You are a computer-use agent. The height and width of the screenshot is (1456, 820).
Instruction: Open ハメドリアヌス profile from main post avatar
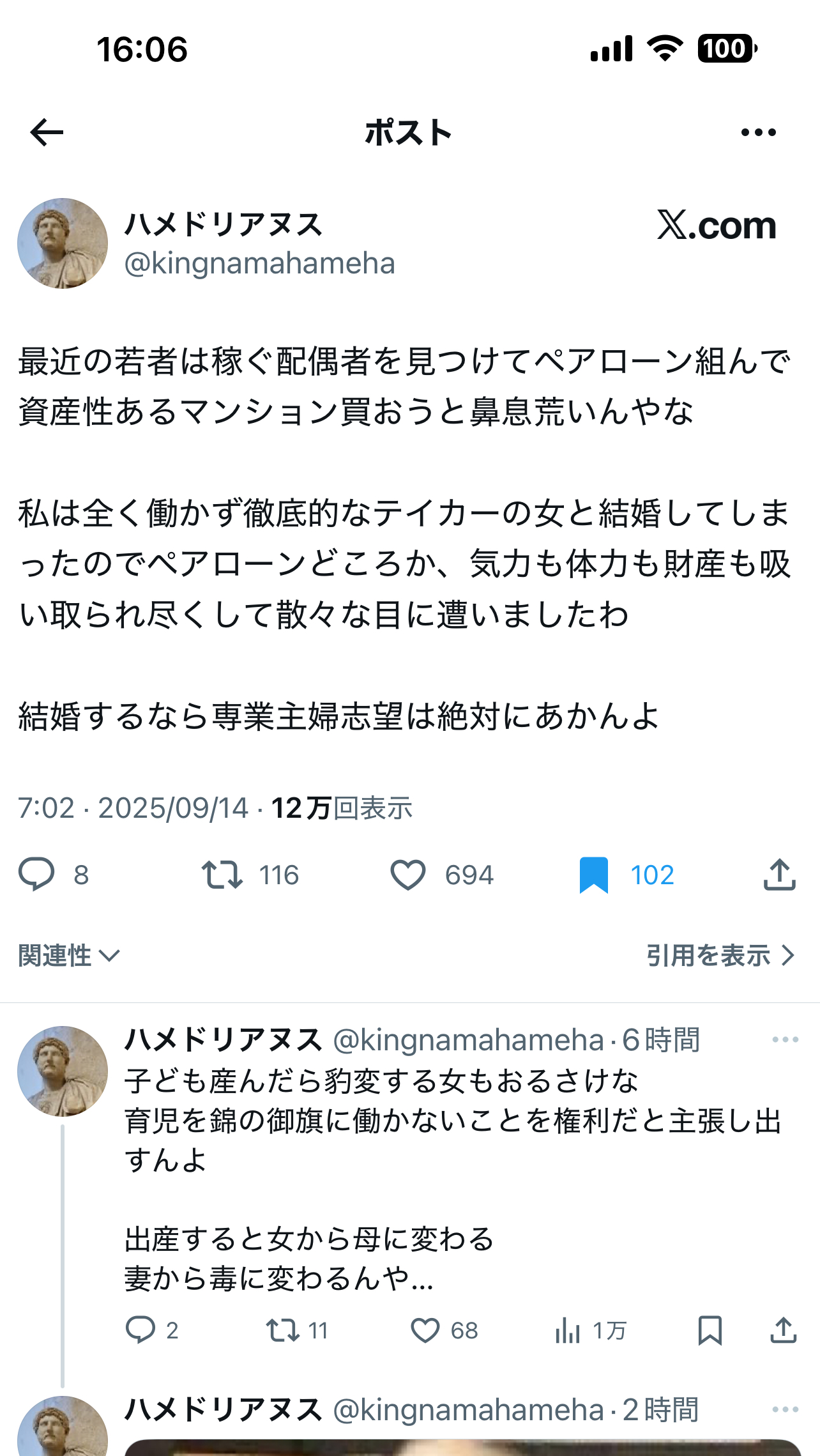click(x=63, y=243)
